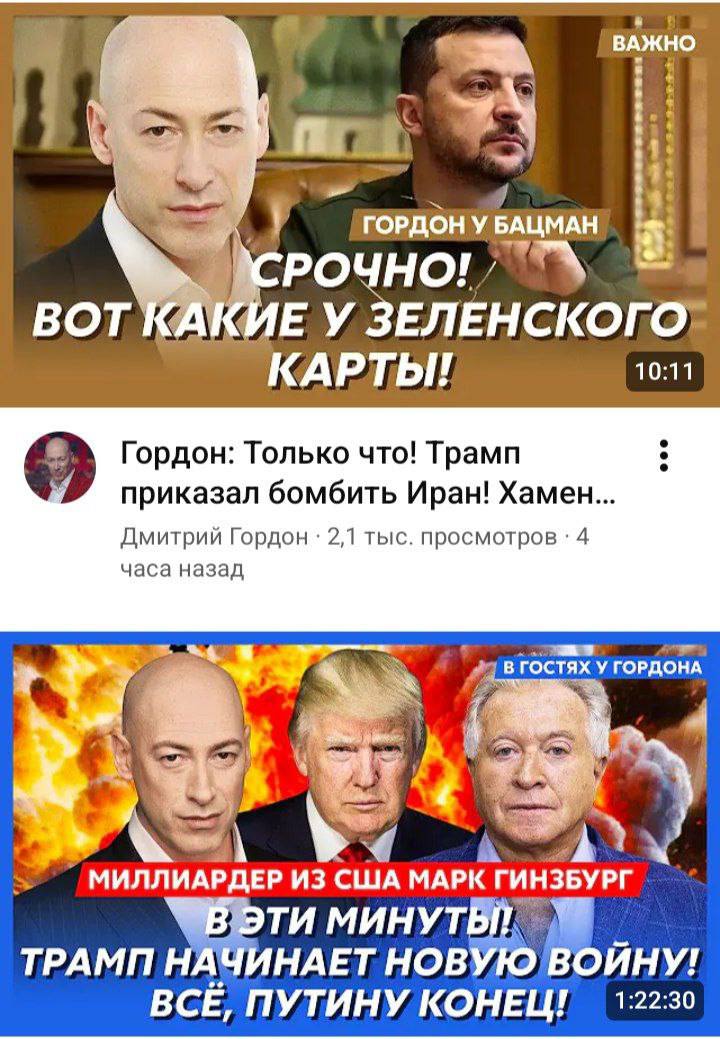Image resolution: width=720 pixels, height=1039 pixels.
Task: Open overflow menu for Трамп приказал бомбить Иран video
Action: [664, 455]
